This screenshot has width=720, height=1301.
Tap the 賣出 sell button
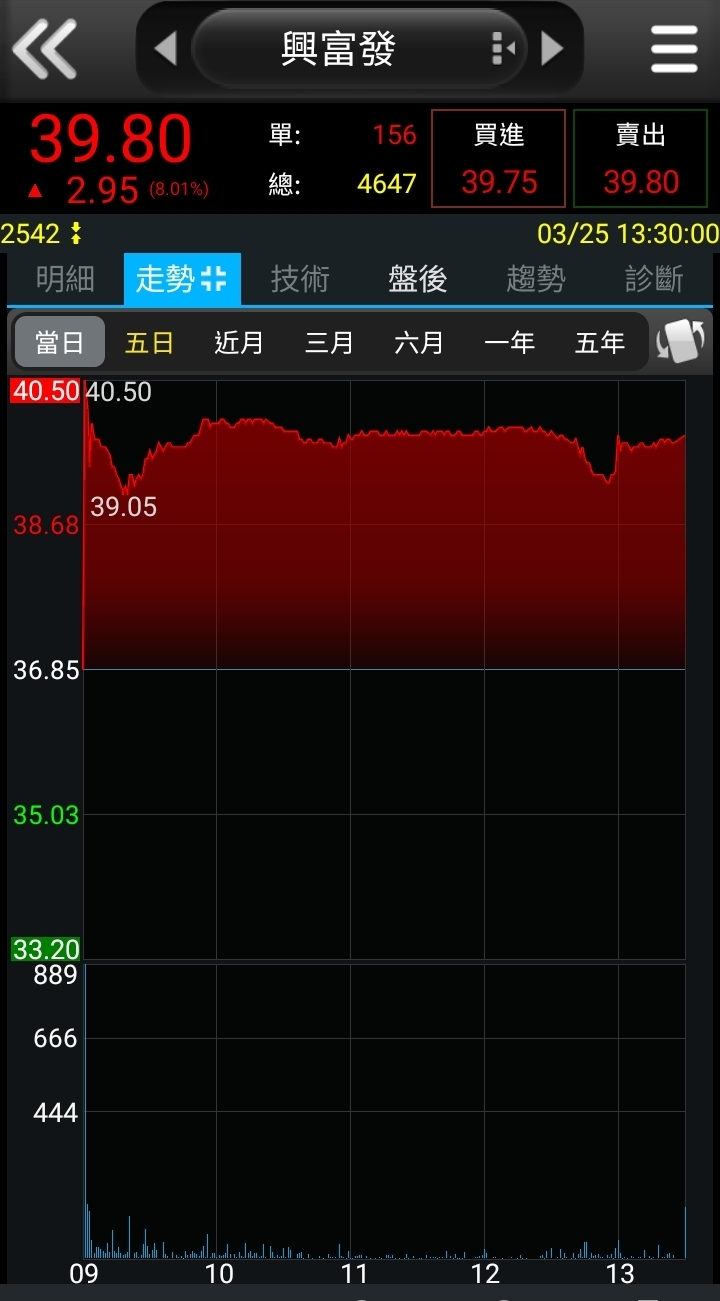pos(640,159)
